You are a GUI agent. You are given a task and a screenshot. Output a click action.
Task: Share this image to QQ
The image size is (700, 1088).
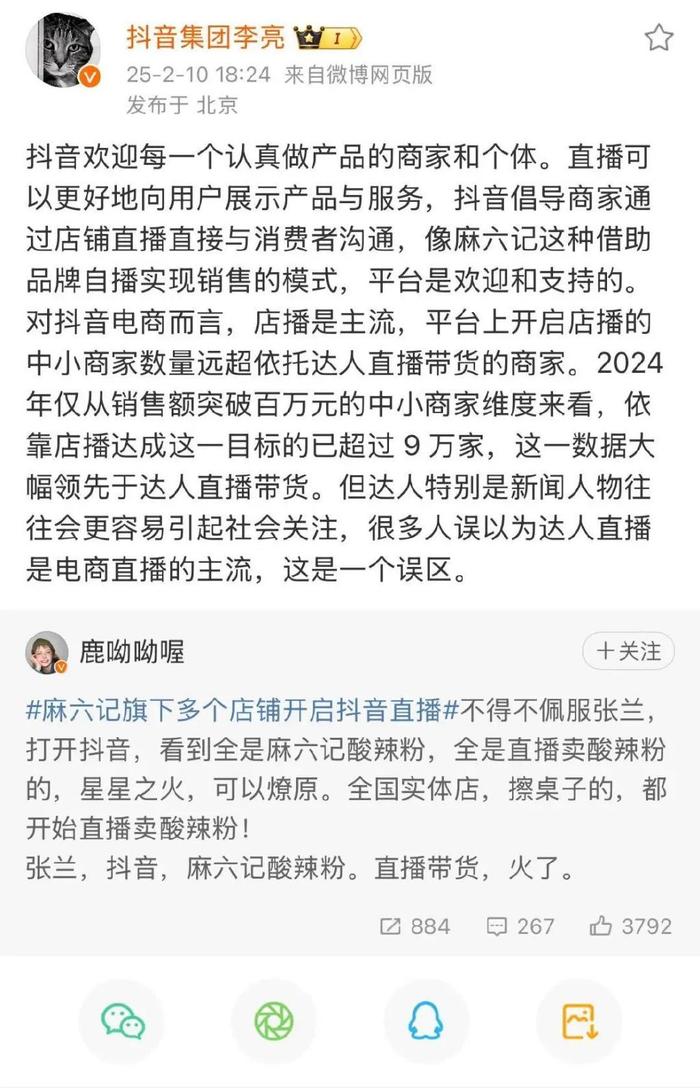[426, 1020]
